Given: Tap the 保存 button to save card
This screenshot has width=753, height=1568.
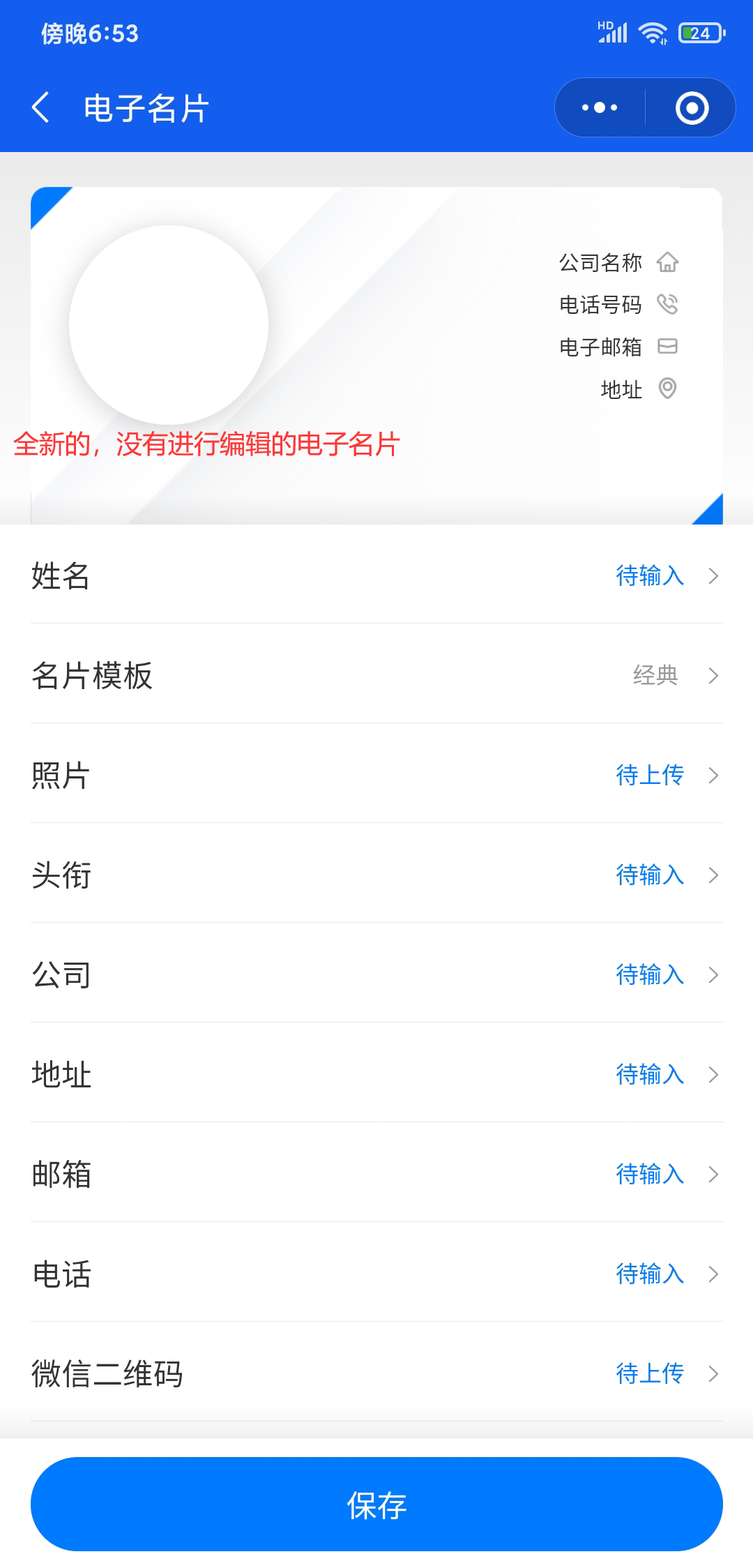Looking at the screenshot, I should click(x=376, y=1504).
